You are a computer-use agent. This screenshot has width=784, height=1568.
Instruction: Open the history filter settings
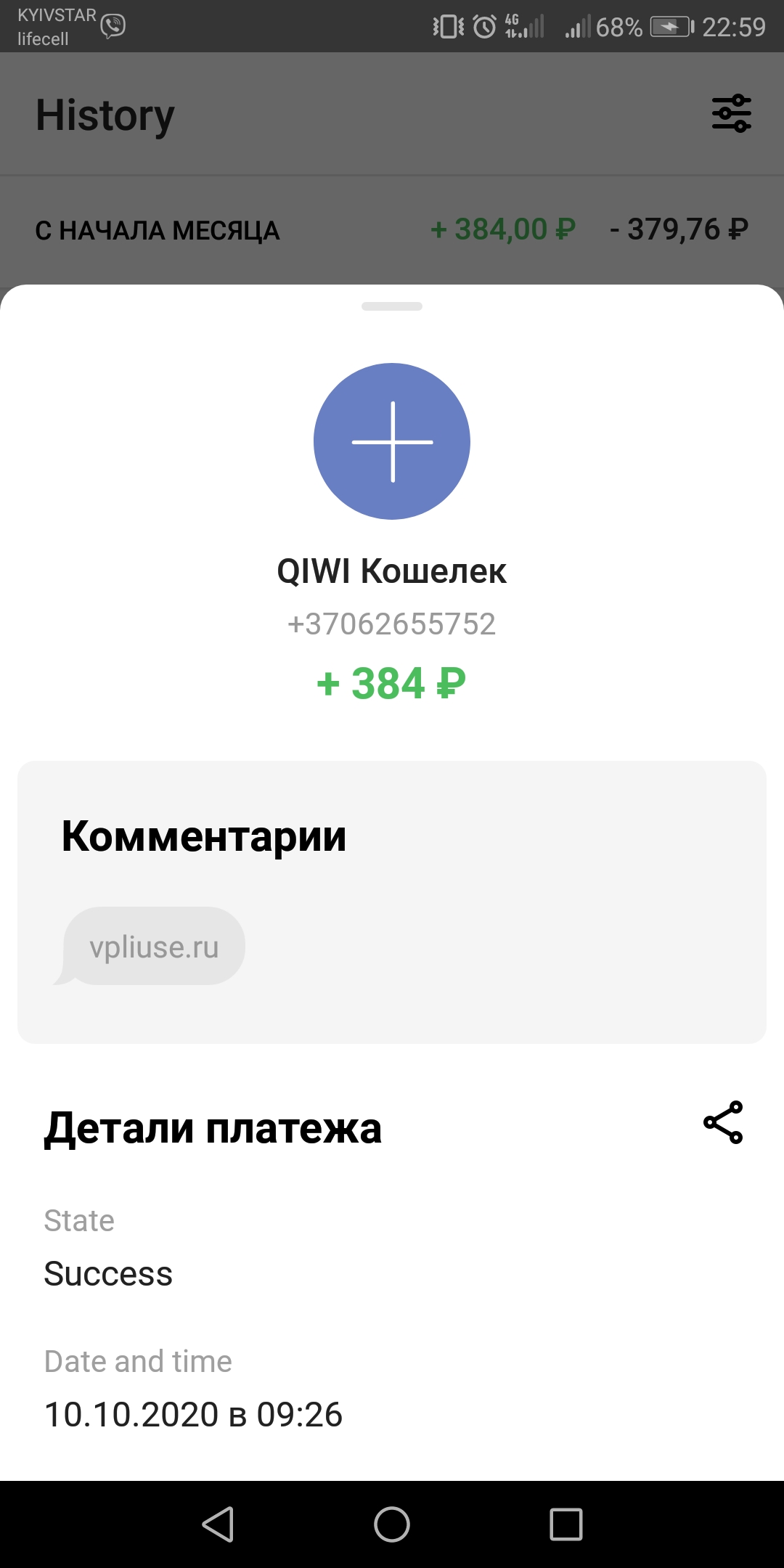pos(731,113)
